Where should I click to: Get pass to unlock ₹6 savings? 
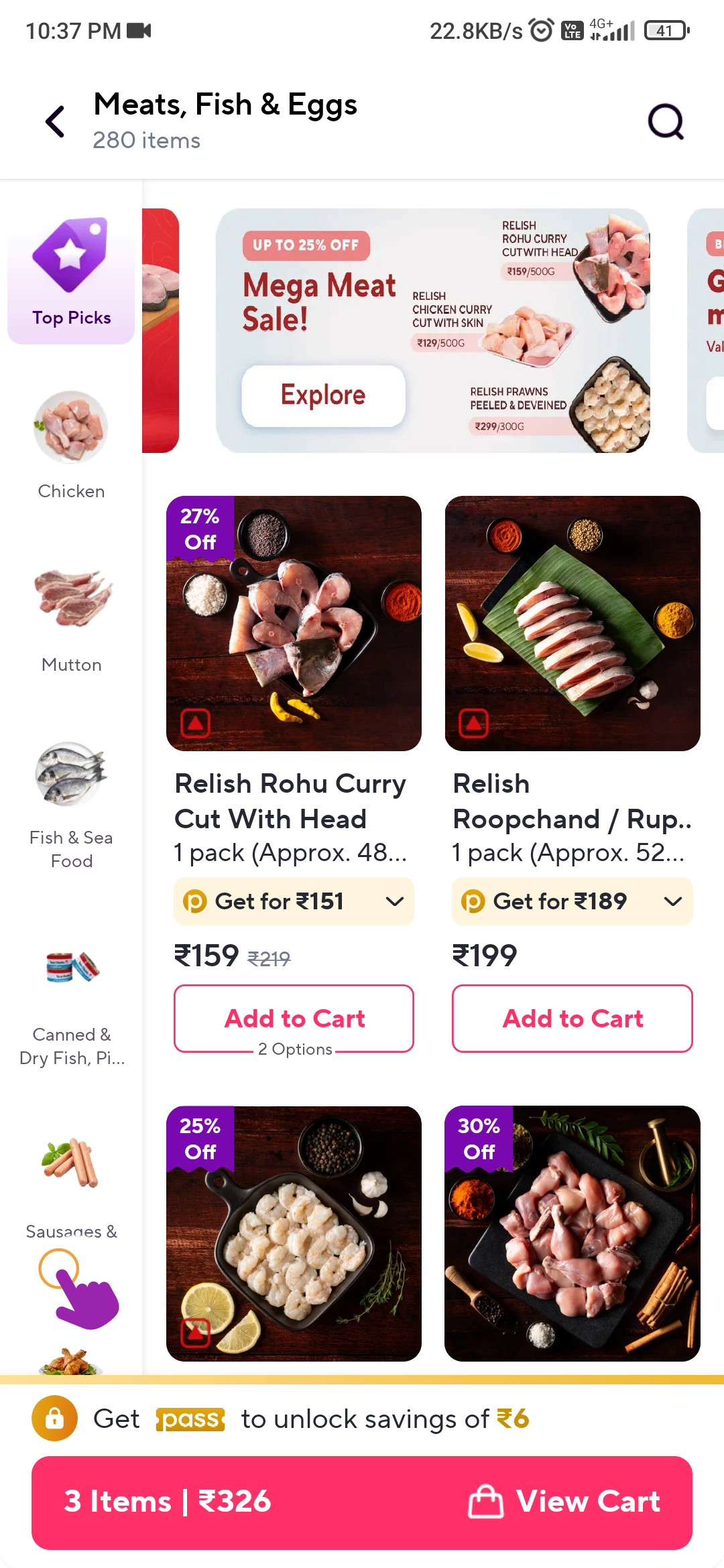[362, 1419]
